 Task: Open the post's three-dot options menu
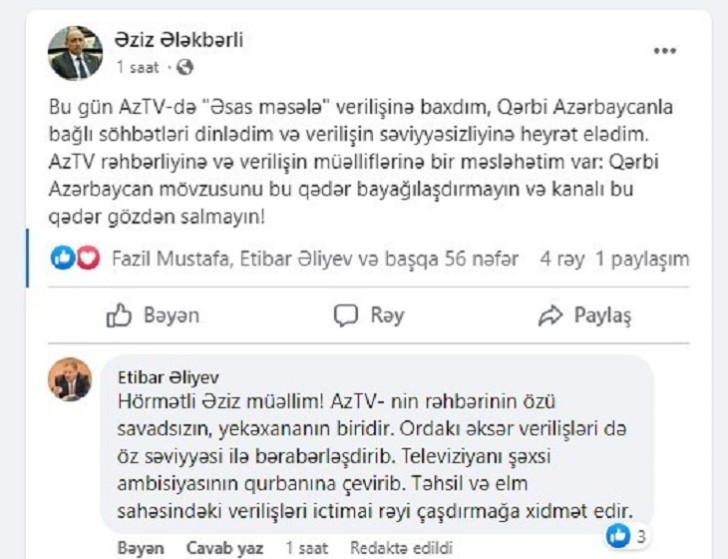665,50
